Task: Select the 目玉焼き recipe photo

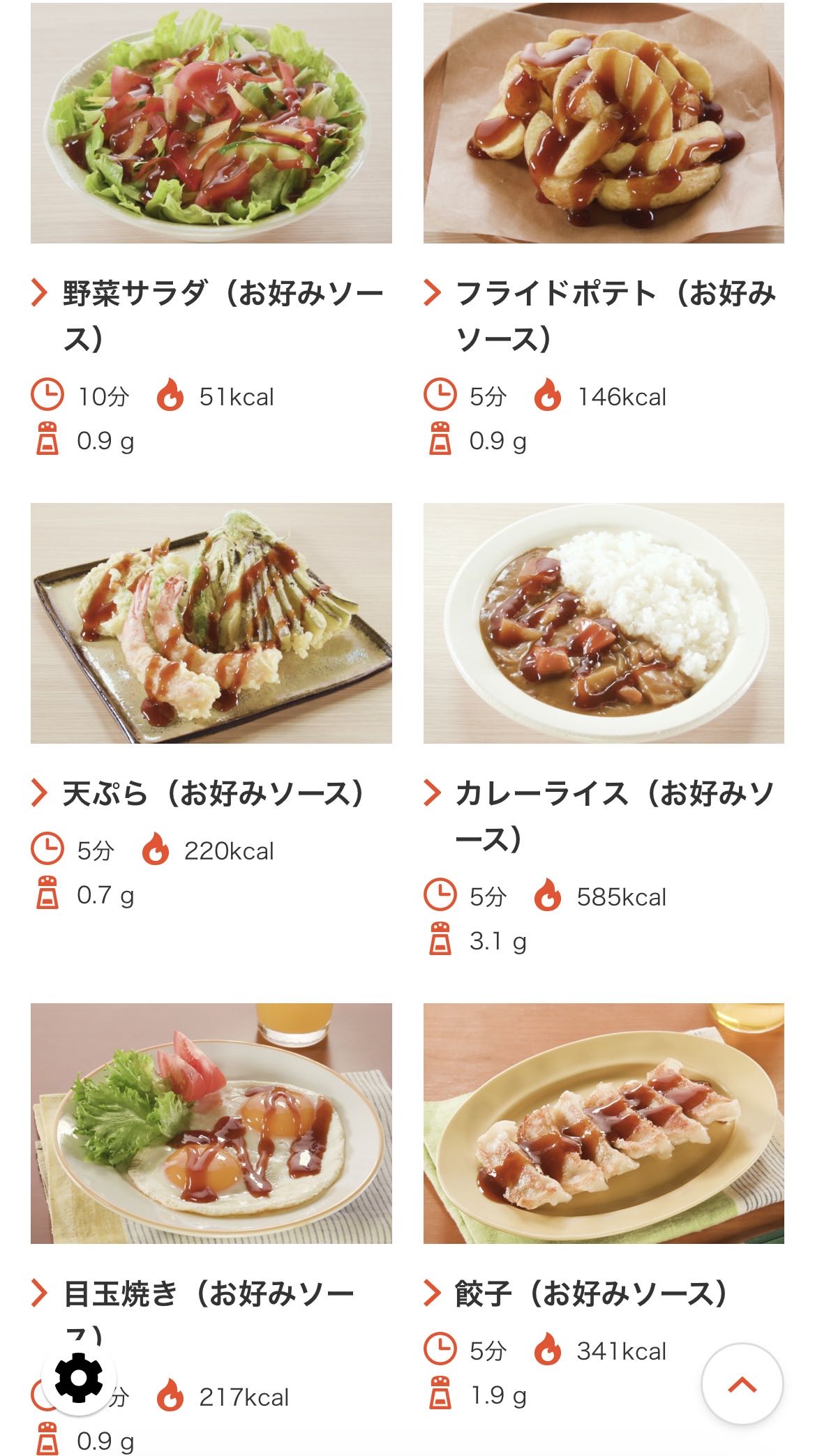Action: pyautogui.click(x=211, y=1123)
